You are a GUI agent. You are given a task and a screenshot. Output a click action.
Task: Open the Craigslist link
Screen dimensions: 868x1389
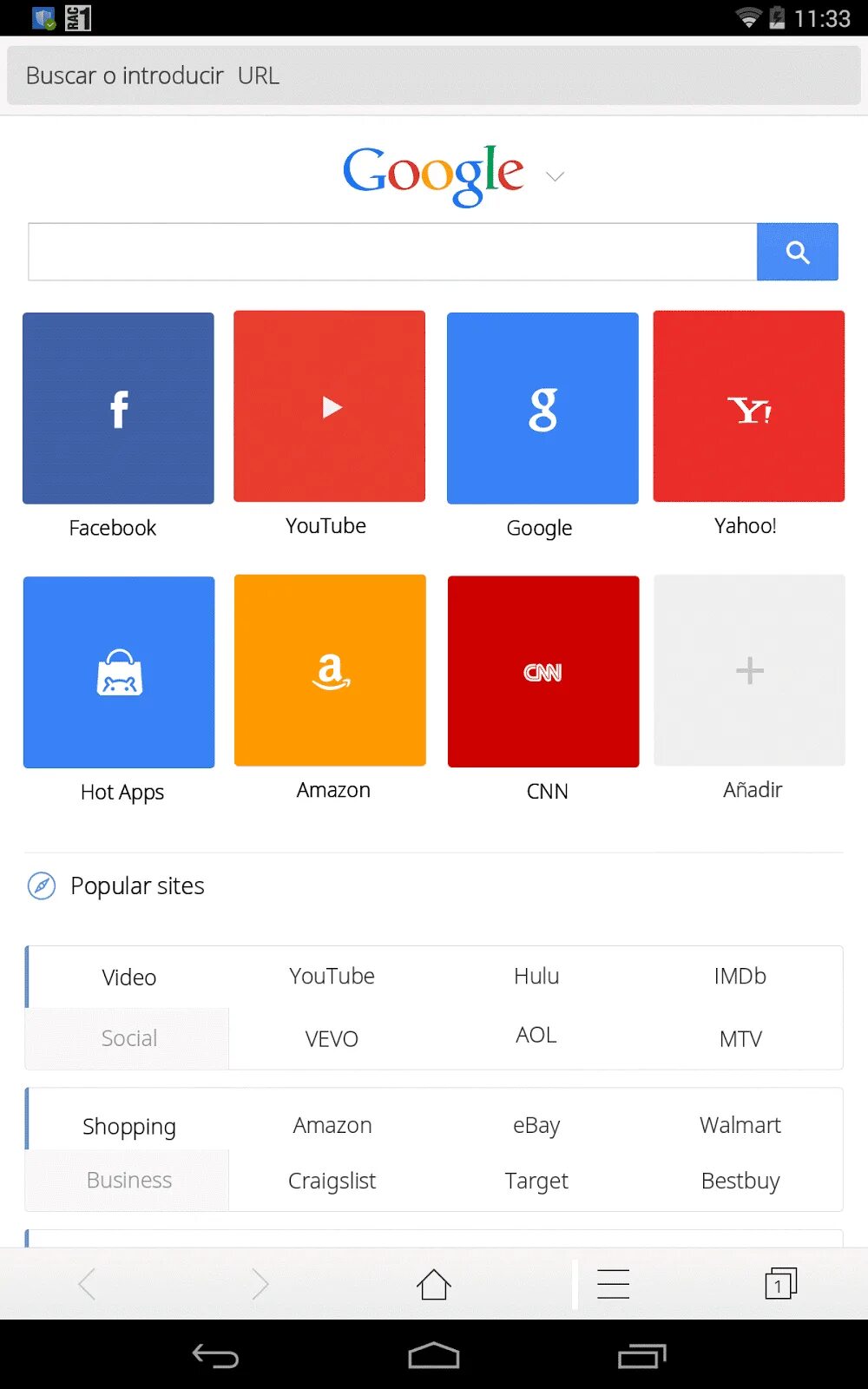pos(332,1181)
